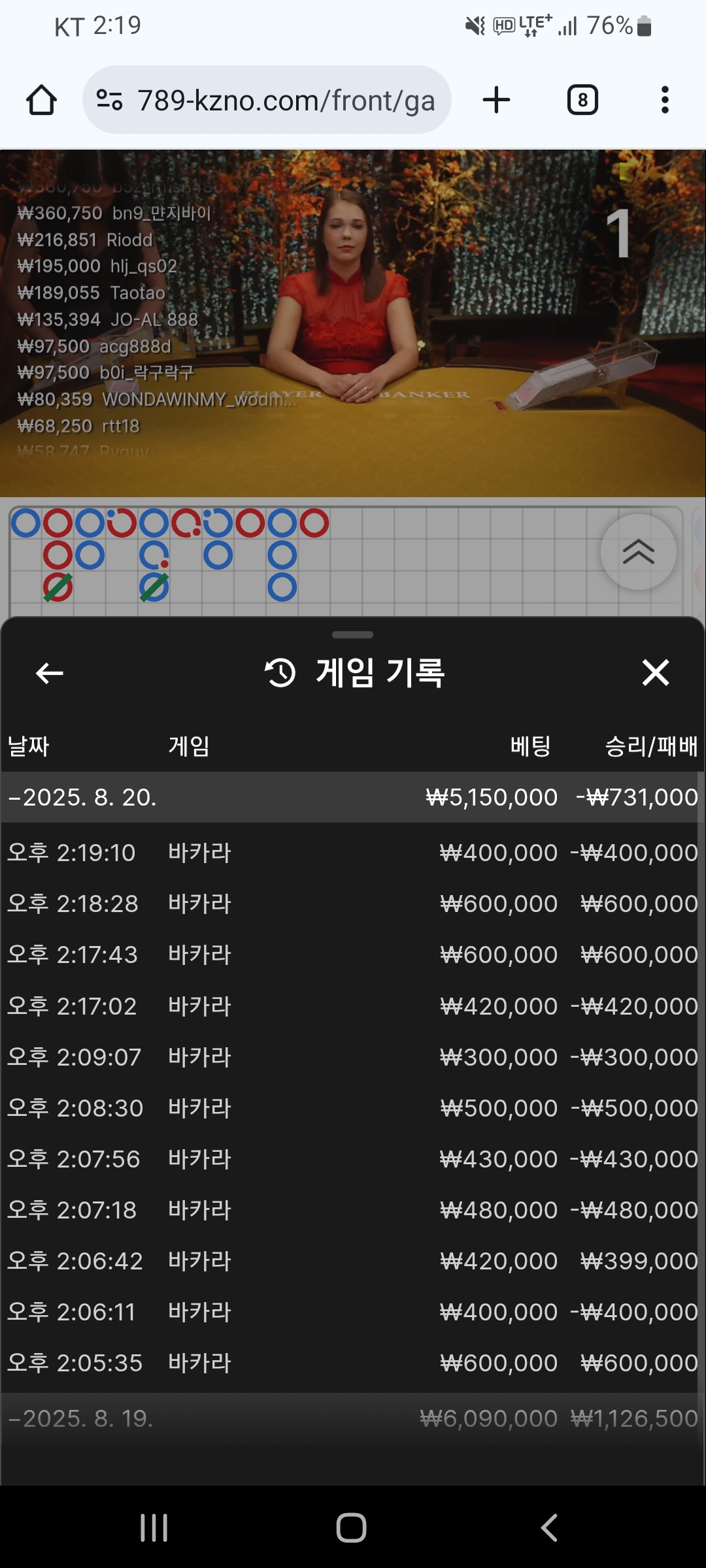Screen dimensions: 706x1568
Task: Open the tab switcher showing 8 tabs
Action: [582, 101]
